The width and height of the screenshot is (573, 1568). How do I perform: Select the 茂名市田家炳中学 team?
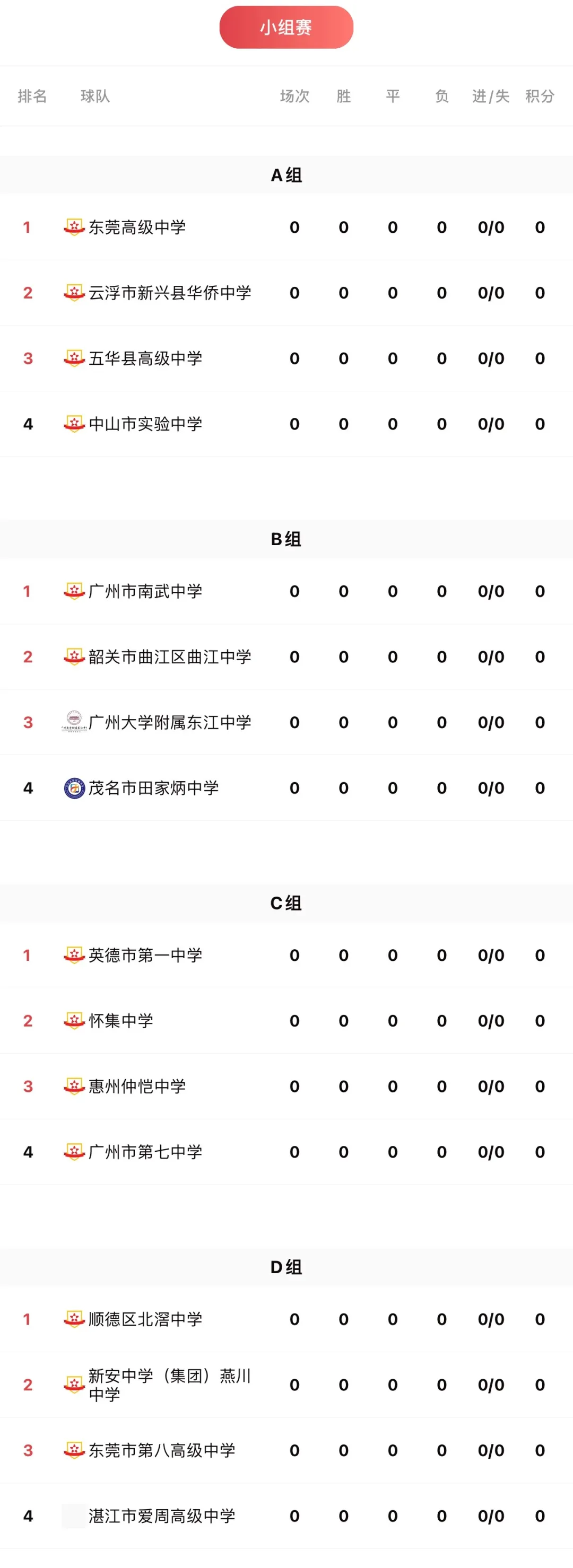[153, 789]
